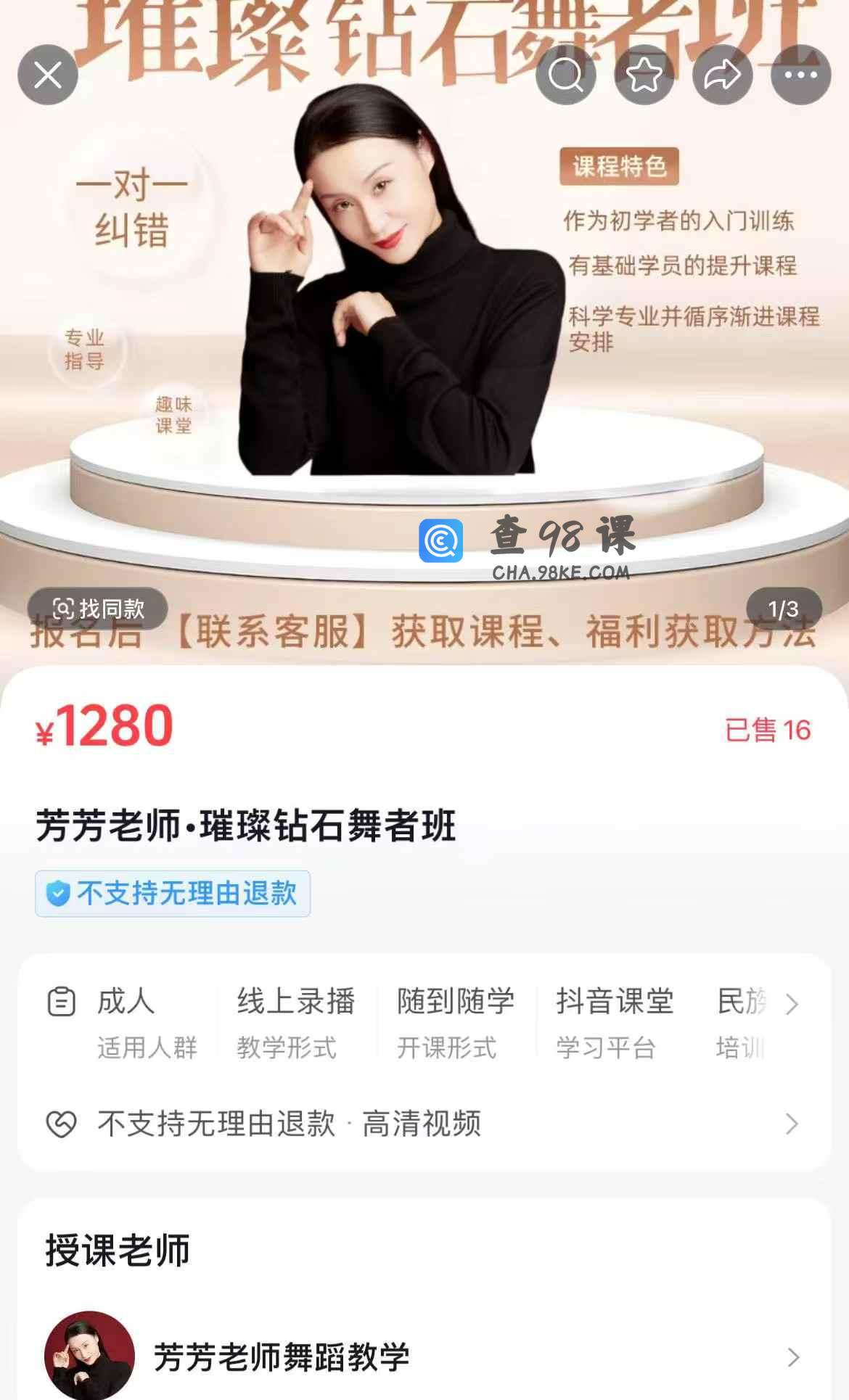Favorite this course with the star icon
The image size is (849, 1400).
pyautogui.click(x=644, y=75)
